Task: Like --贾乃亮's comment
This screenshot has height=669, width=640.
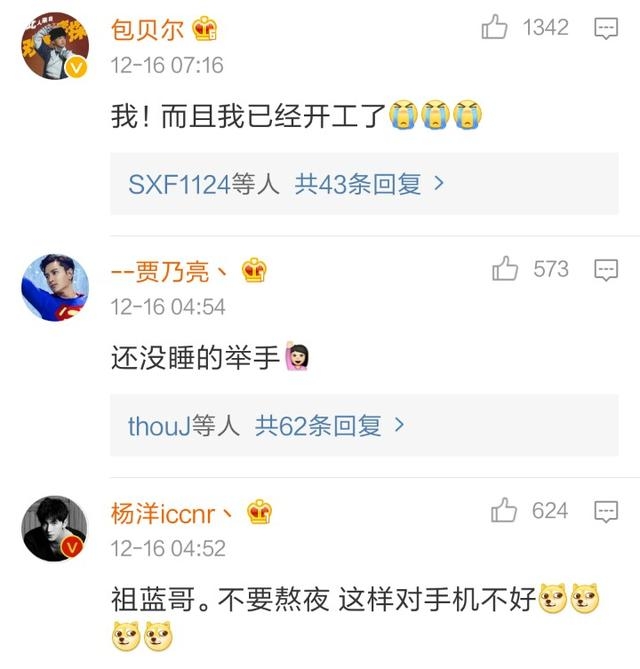Action: [505, 269]
